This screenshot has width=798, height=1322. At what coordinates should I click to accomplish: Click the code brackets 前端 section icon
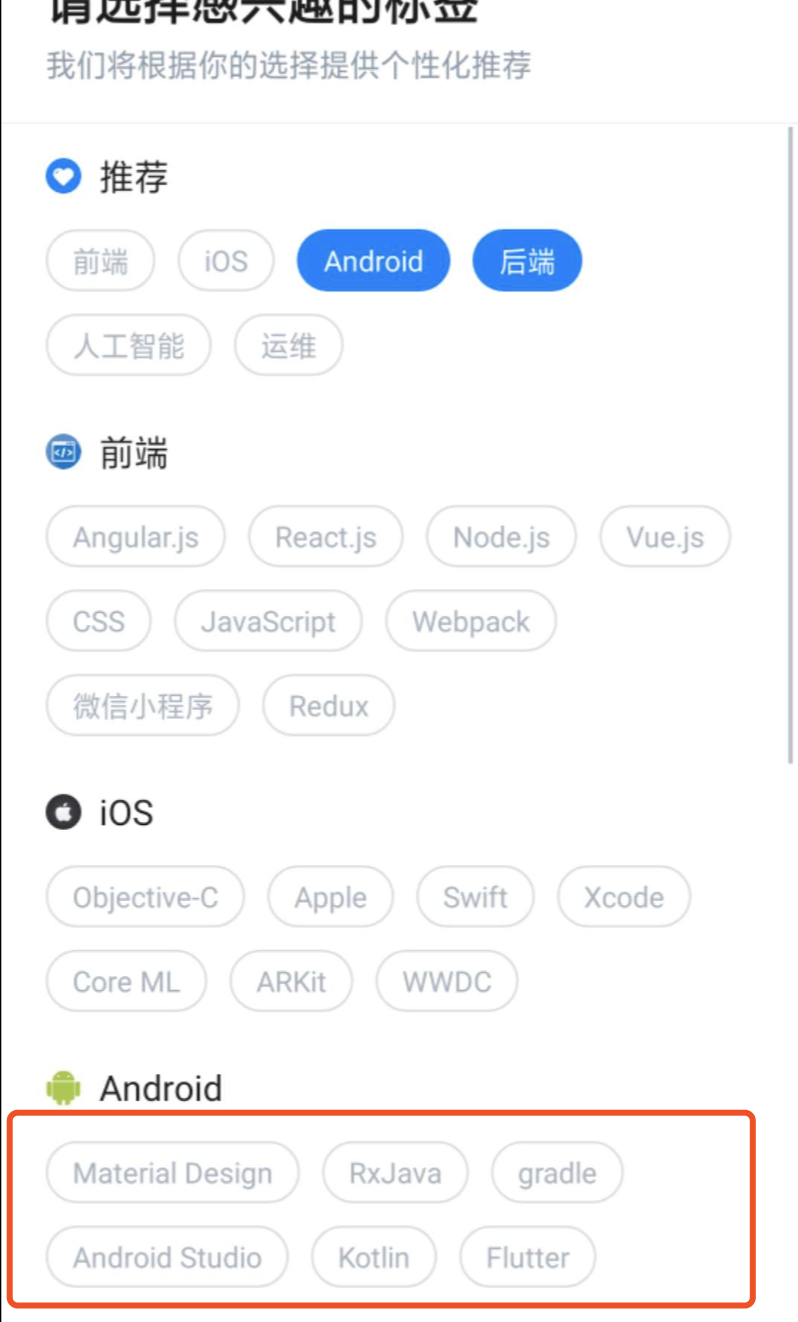[x=63, y=452]
